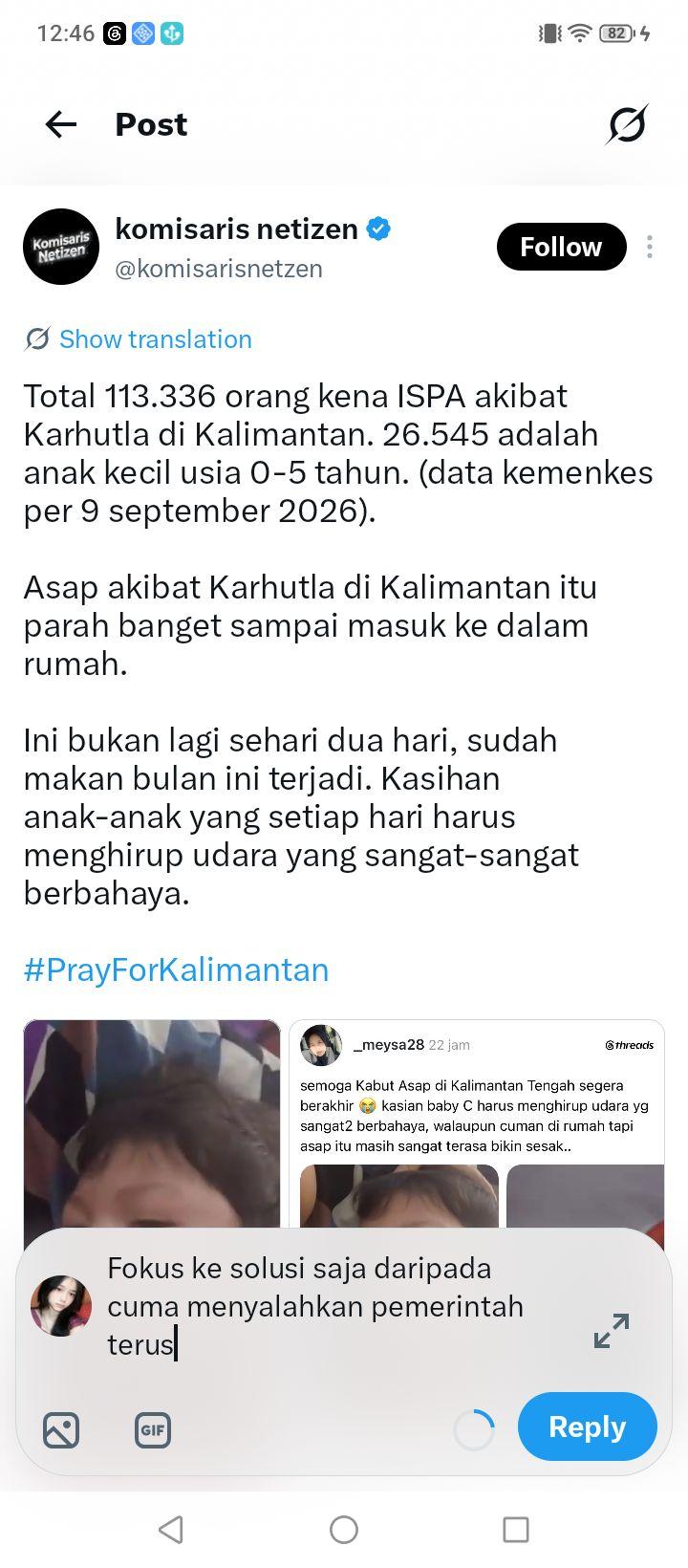Tap the system home button
This screenshot has width=688, height=1568.
click(344, 1530)
